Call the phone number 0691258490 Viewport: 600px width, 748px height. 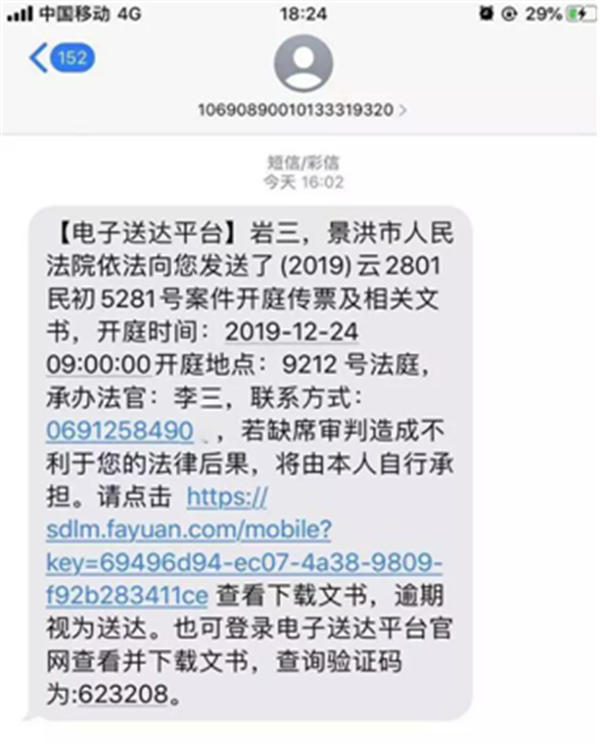pyautogui.click(x=119, y=431)
